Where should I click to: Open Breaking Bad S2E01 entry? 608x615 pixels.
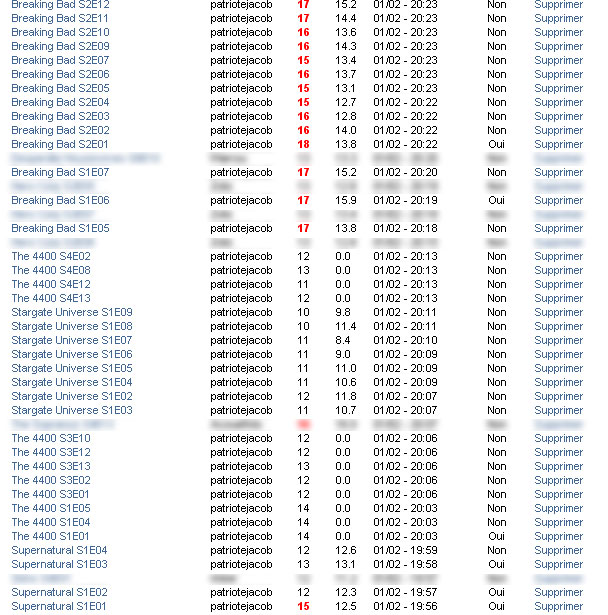(60, 144)
